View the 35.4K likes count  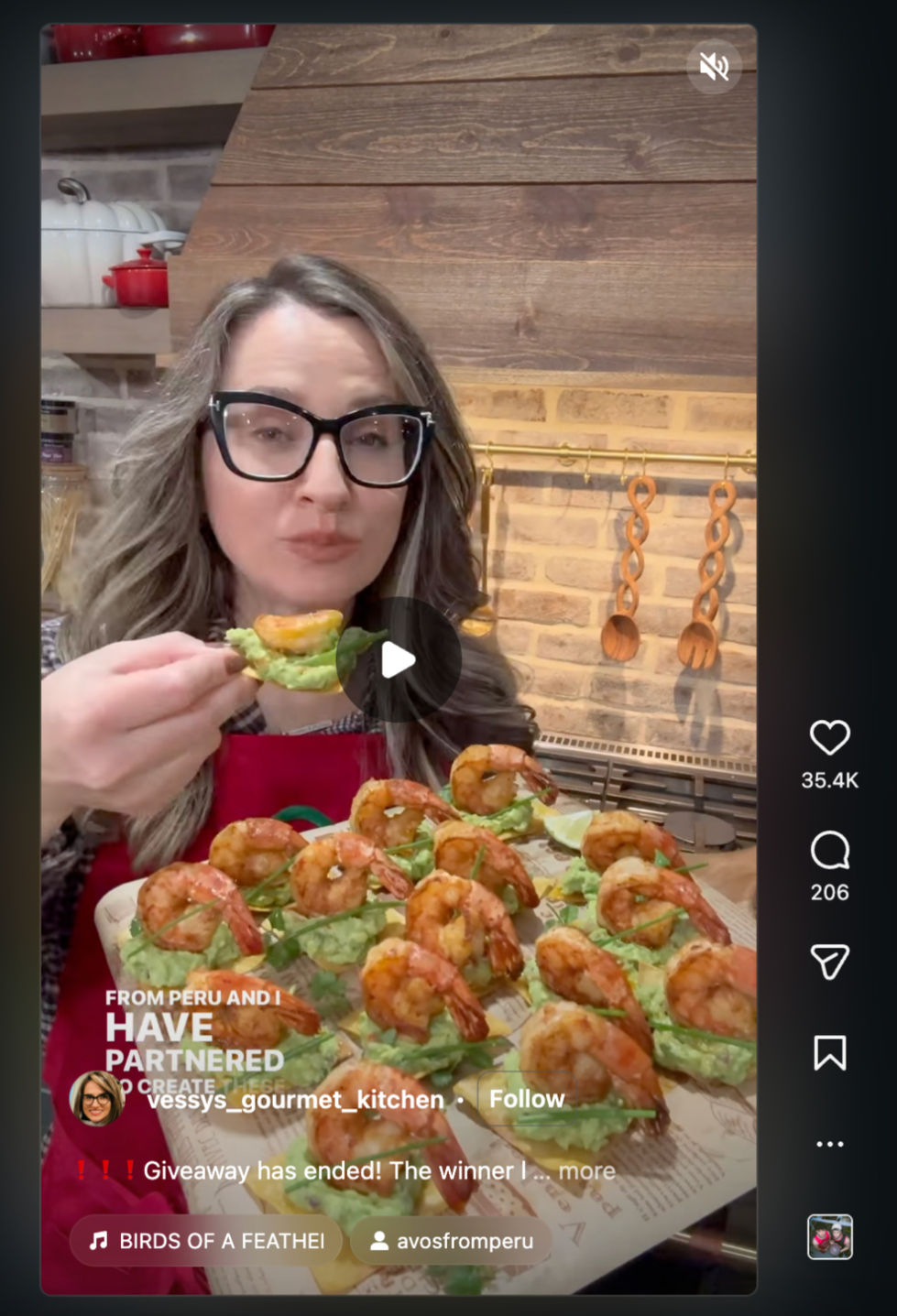[828, 780]
